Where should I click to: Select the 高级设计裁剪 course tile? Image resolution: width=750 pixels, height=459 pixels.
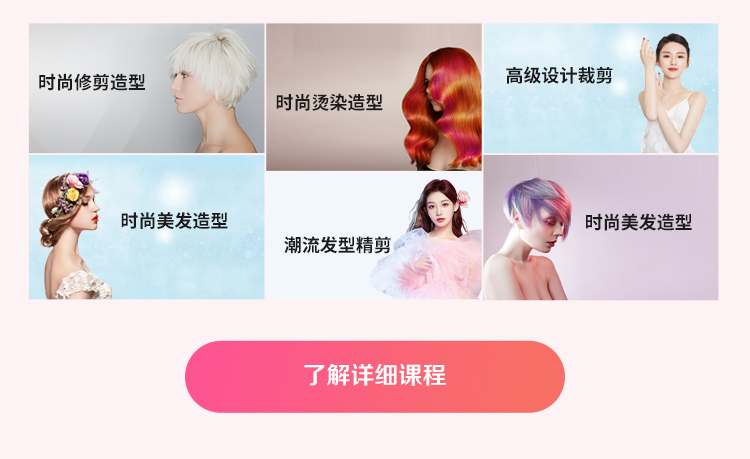click(x=600, y=88)
